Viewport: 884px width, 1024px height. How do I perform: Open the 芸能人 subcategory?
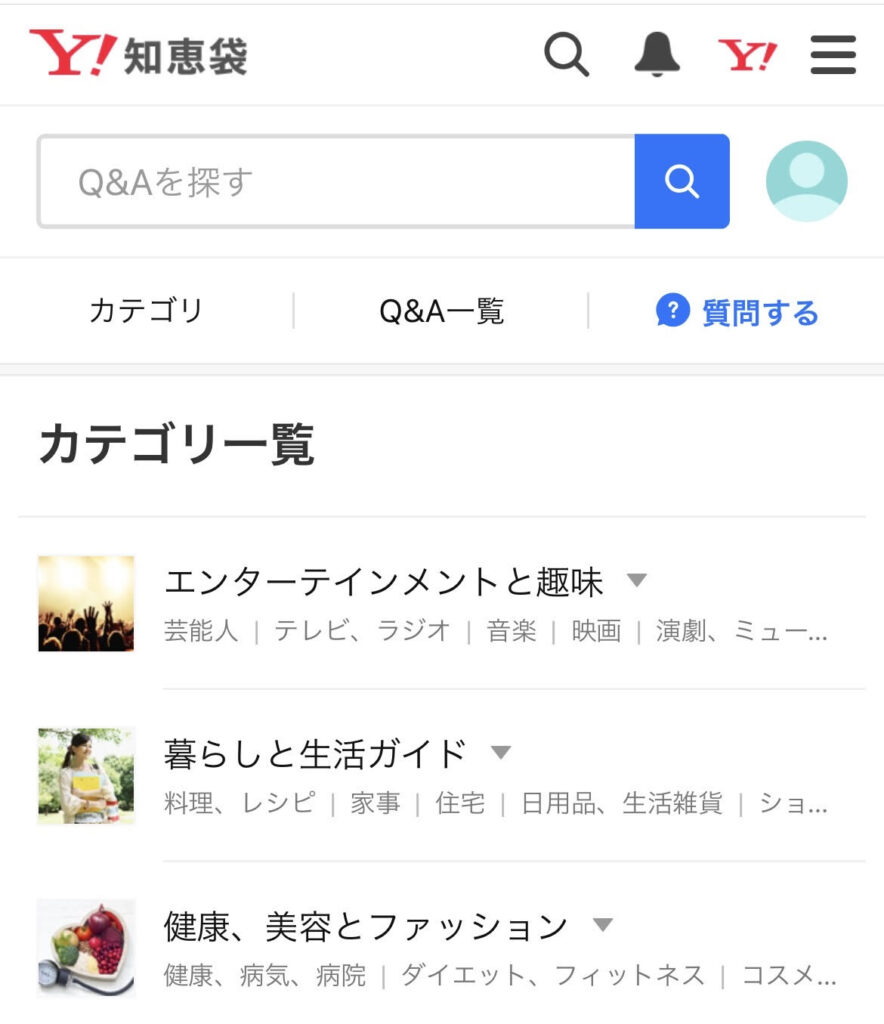pyautogui.click(x=201, y=631)
